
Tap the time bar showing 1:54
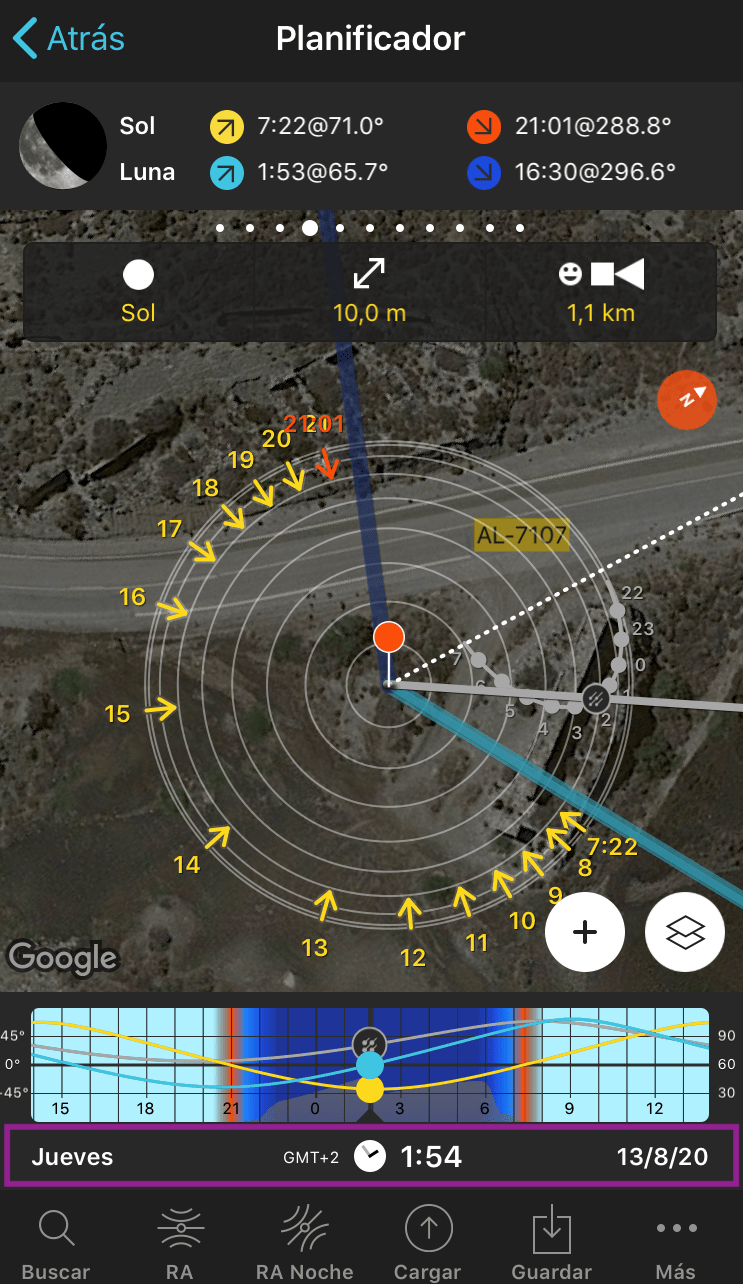coord(371,1157)
